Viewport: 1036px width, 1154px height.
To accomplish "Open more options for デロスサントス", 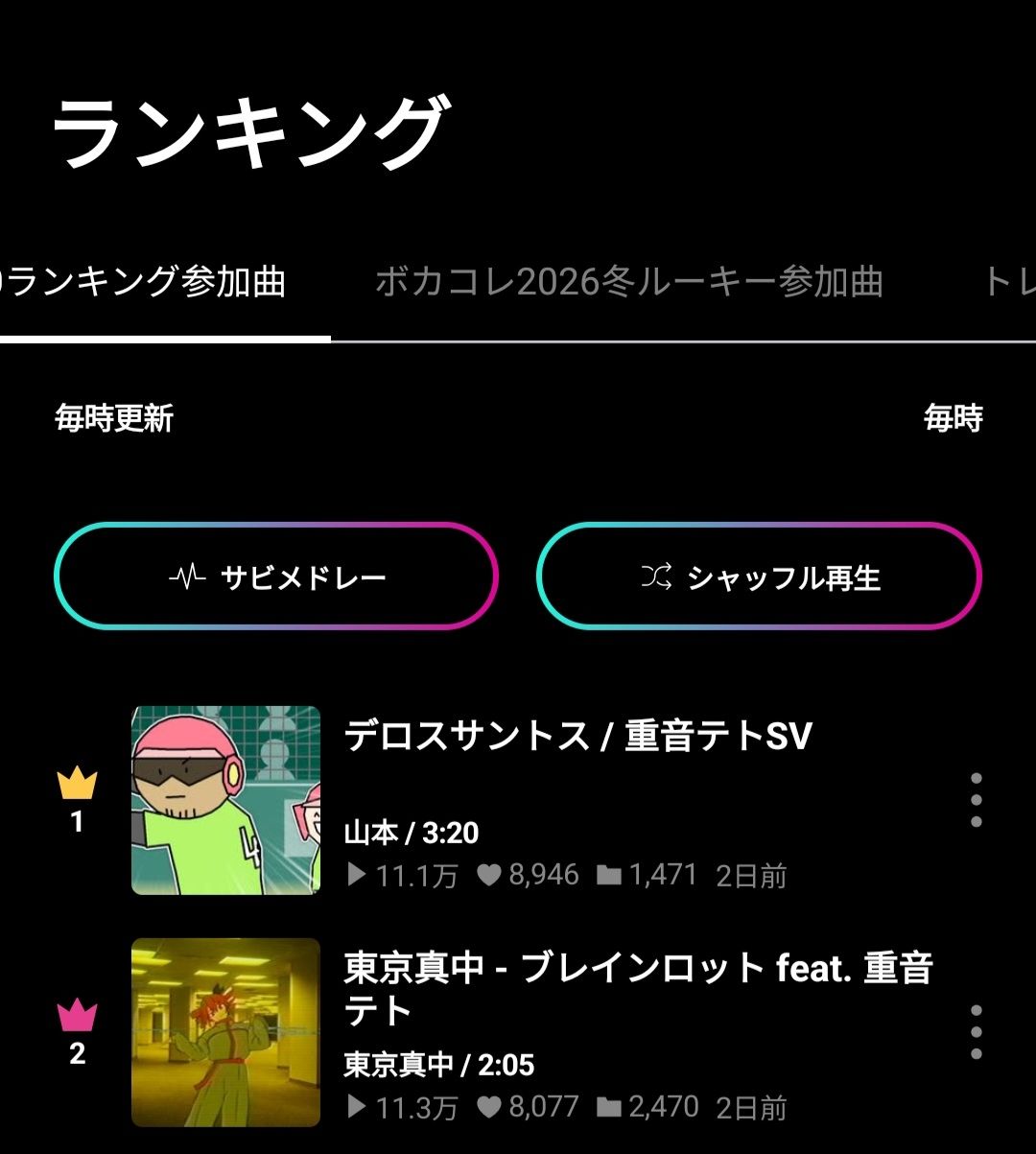I will [976, 800].
